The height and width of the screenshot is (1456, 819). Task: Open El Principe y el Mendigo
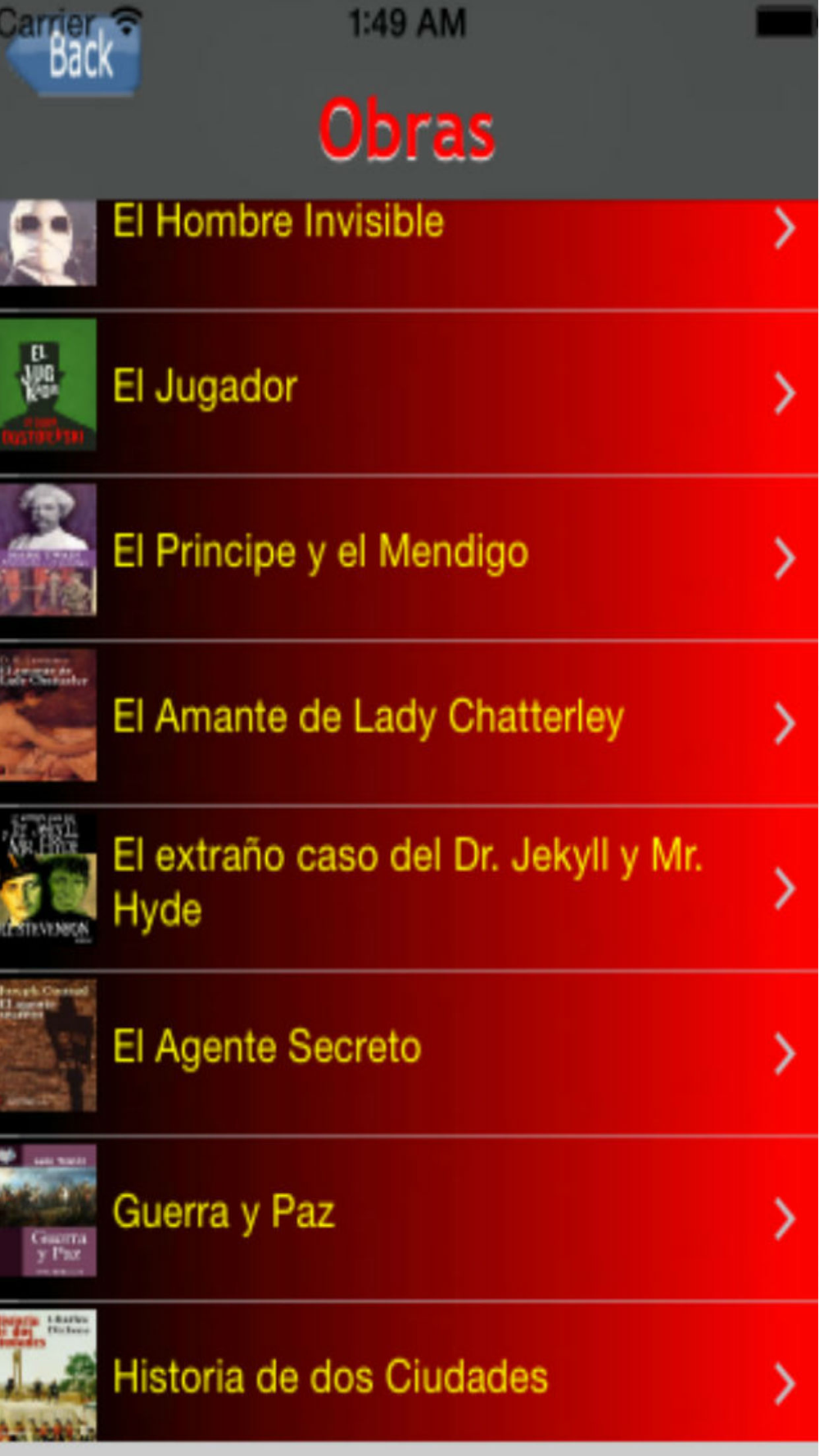coord(409,558)
